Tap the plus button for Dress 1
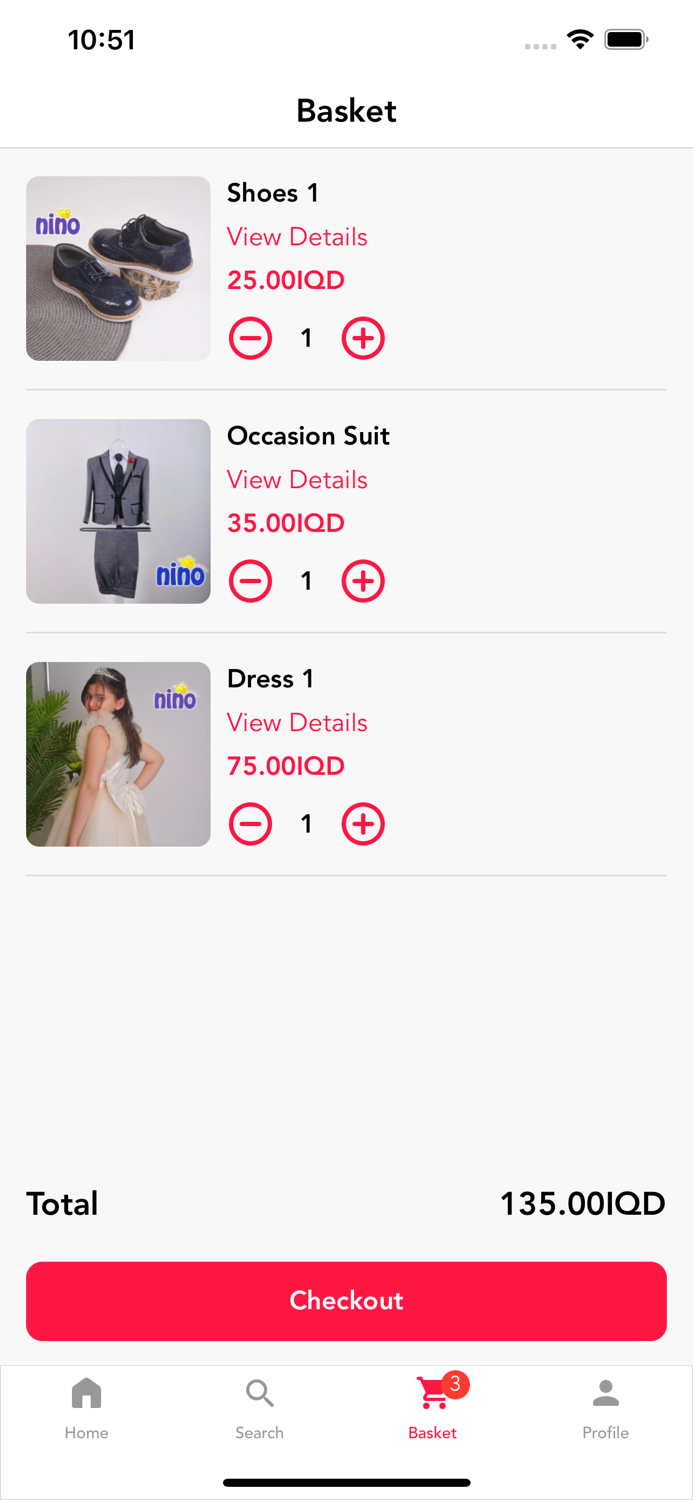The height and width of the screenshot is (1500, 693). coord(363,824)
